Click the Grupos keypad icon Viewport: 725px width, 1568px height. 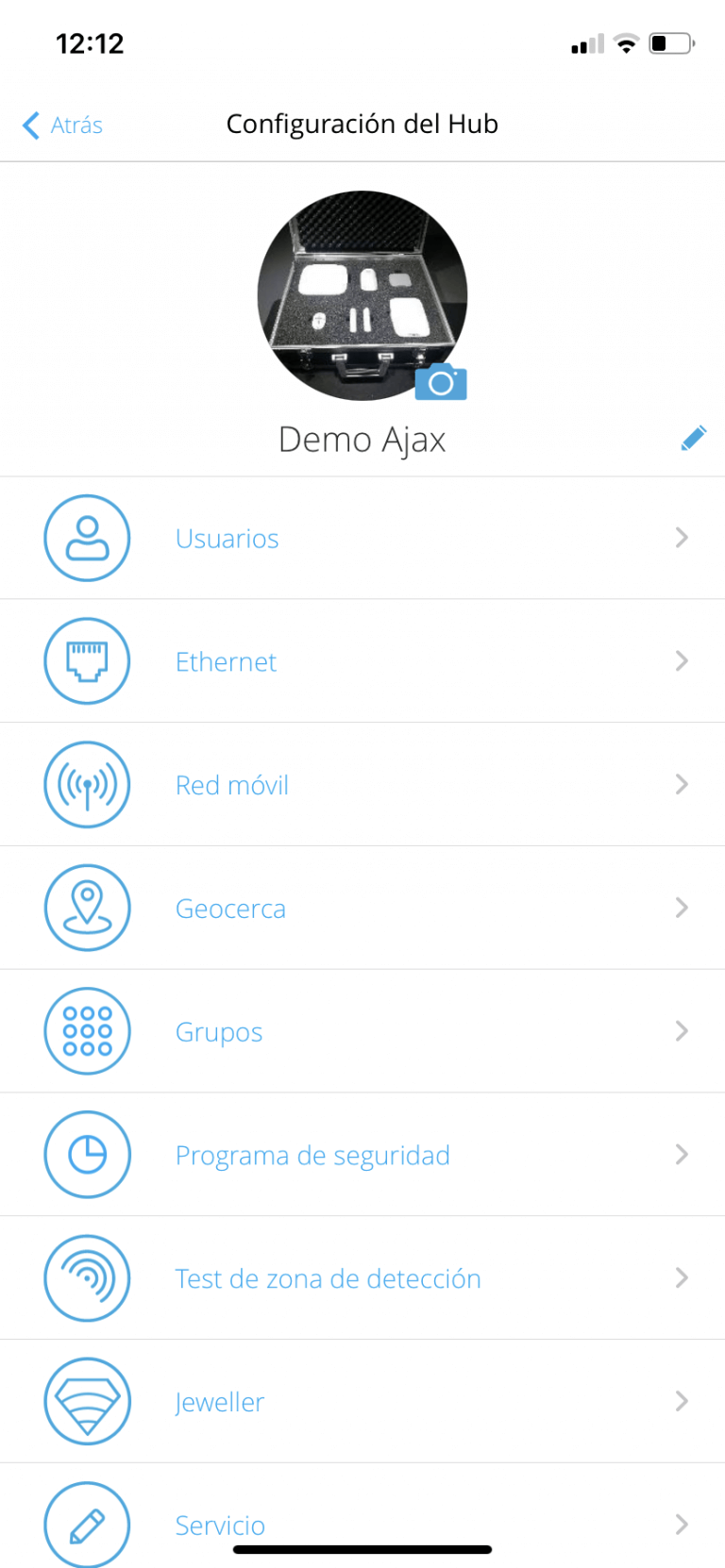pos(87,1031)
